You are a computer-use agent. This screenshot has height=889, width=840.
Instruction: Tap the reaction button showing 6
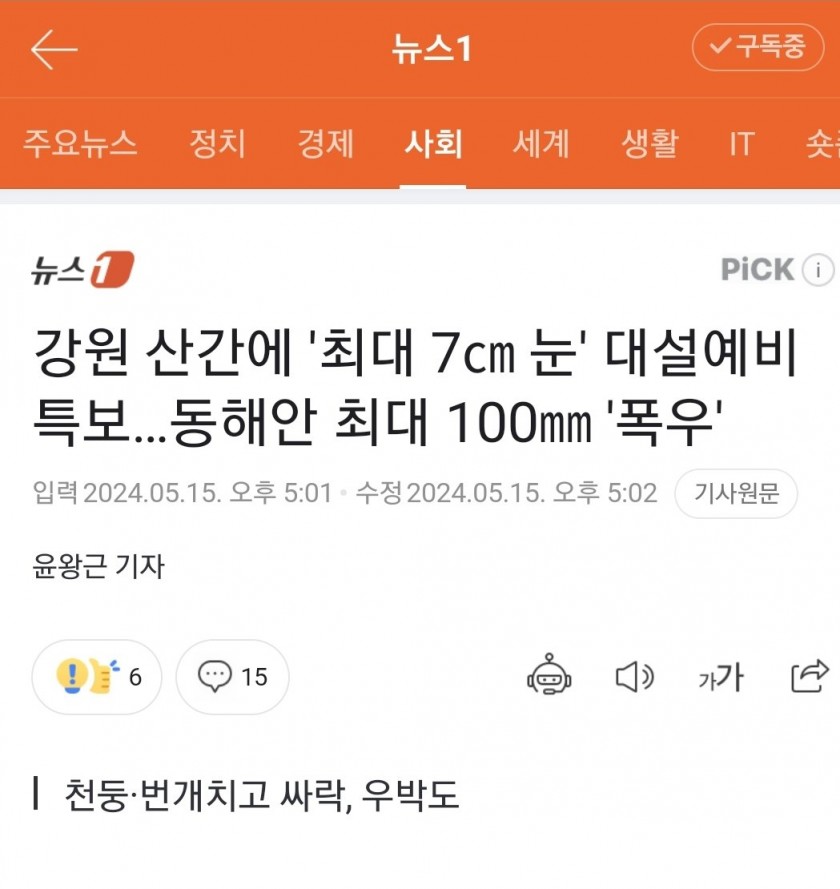click(97, 677)
